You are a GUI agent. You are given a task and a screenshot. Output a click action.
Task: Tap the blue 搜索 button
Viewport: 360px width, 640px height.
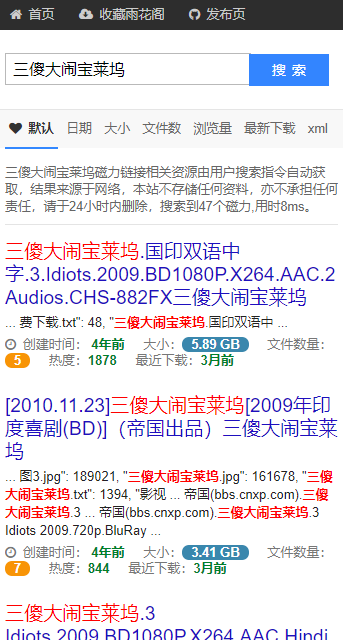tap(289, 70)
